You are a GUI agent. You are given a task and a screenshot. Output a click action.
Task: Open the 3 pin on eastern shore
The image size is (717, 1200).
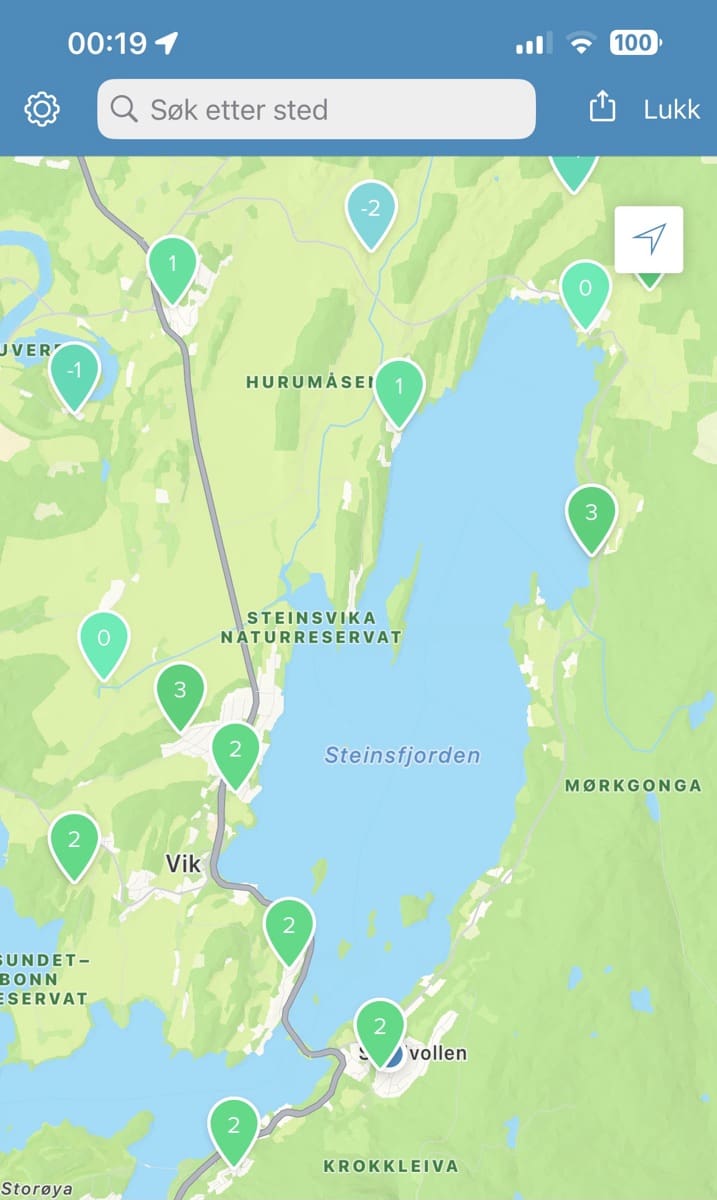pos(591,514)
